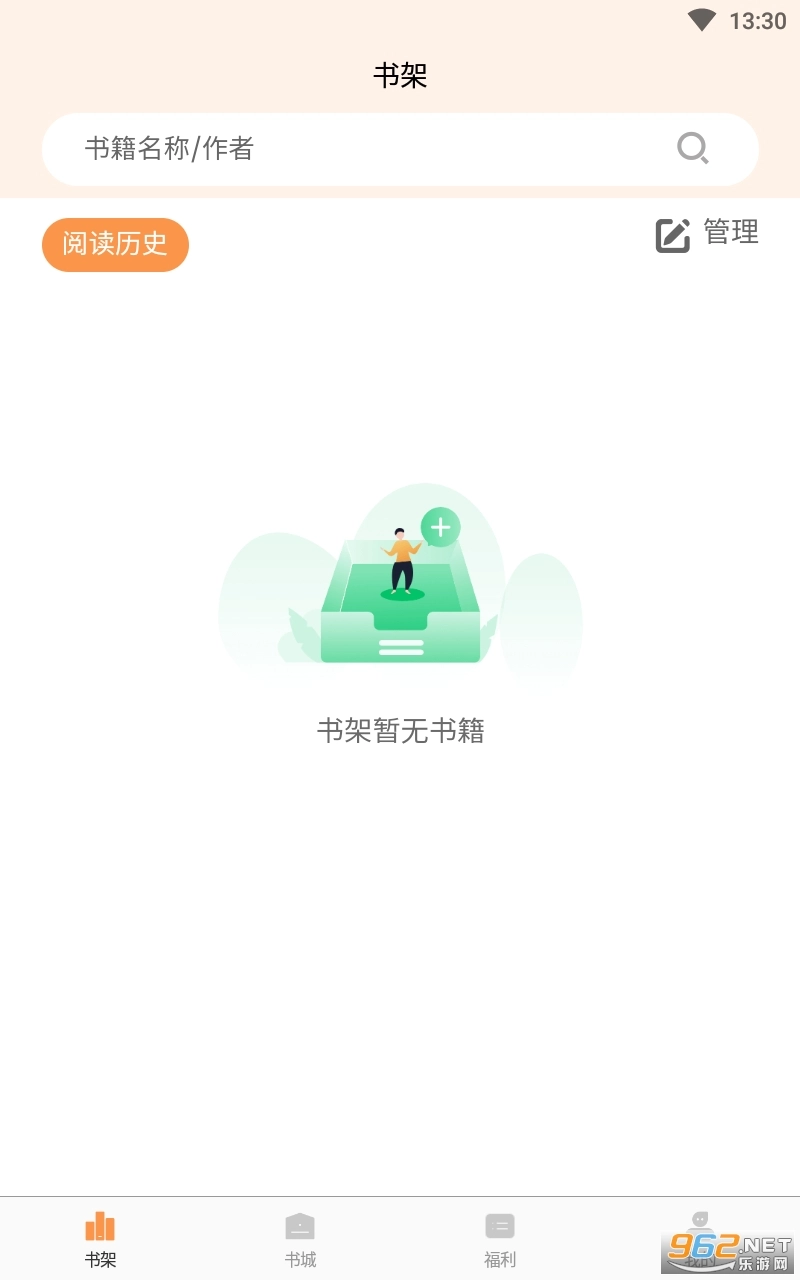Tap the book name/author search field
Image resolution: width=800 pixels, height=1280 pixels.
pyautogui.click(x=360, y=149)
